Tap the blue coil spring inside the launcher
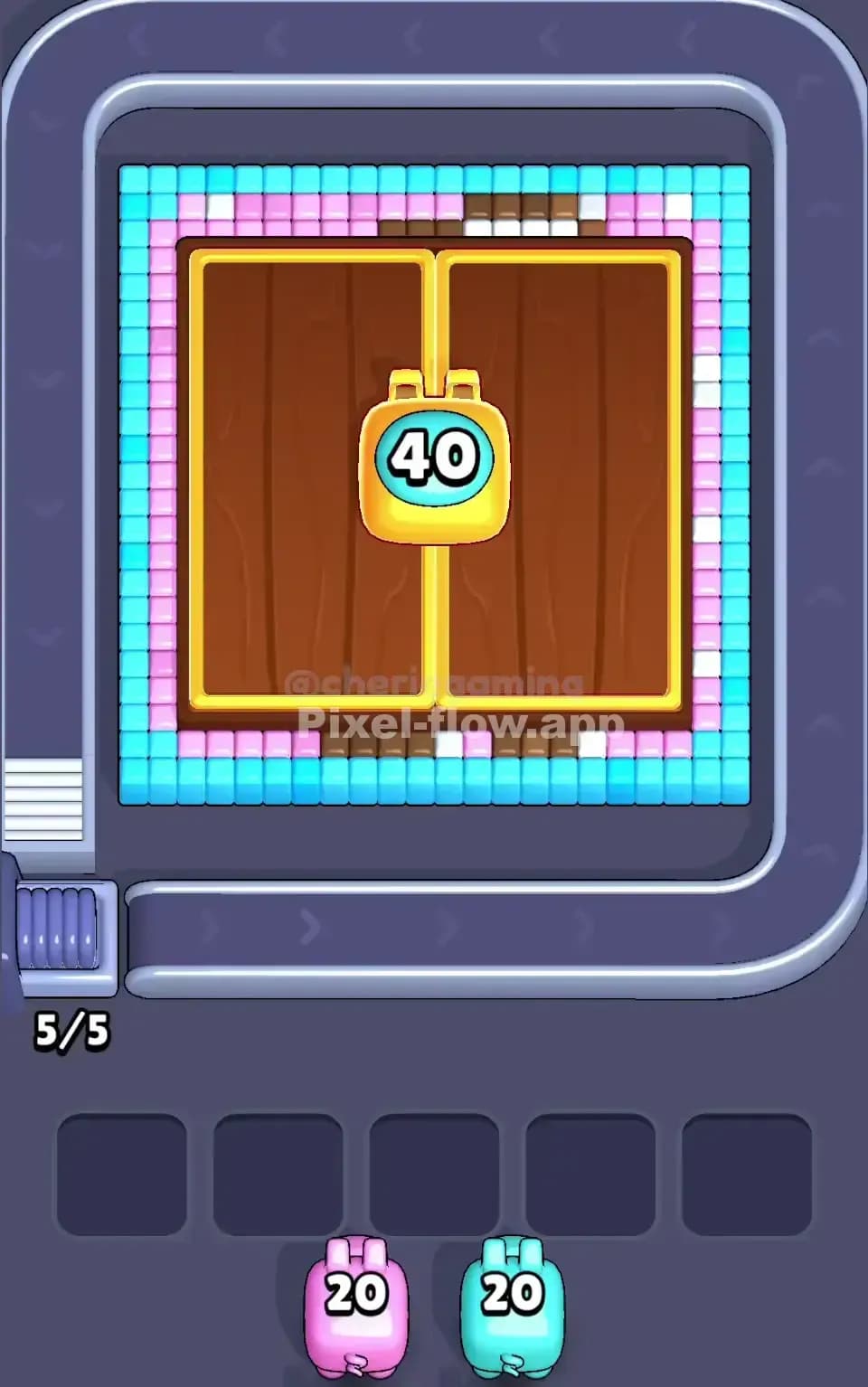The width and height of the screenshot is (868, 1387). coord(56,931)
